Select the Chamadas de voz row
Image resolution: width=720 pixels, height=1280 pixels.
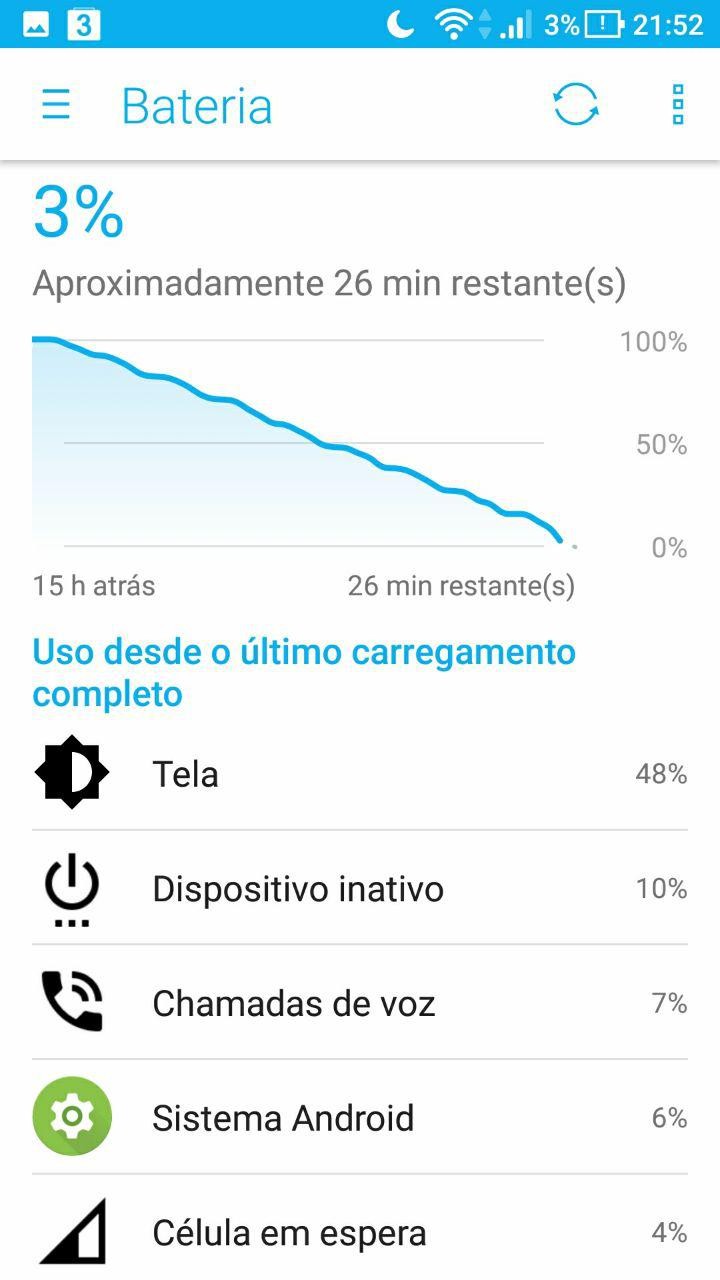click(360, 1003)
